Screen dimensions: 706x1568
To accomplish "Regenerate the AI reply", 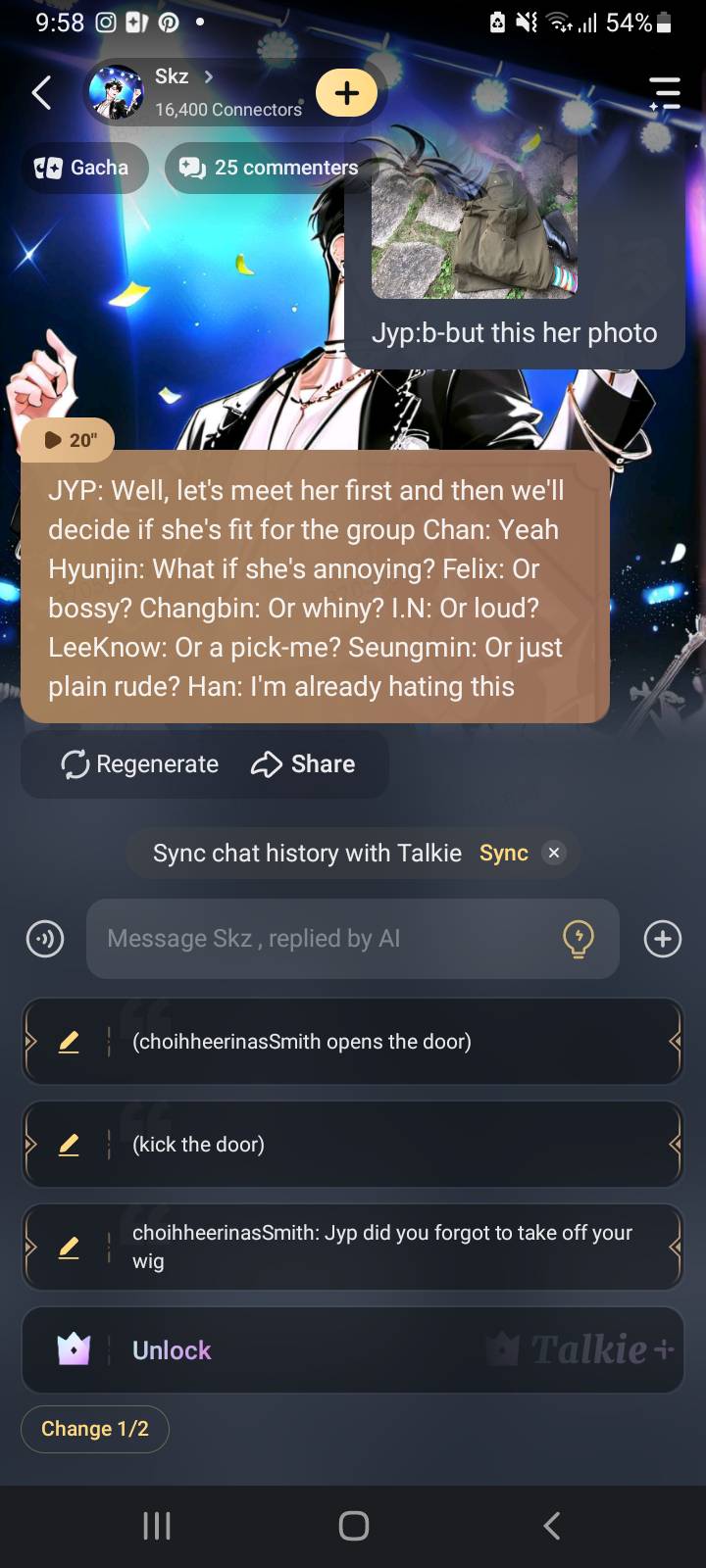I will click(140, 764).
